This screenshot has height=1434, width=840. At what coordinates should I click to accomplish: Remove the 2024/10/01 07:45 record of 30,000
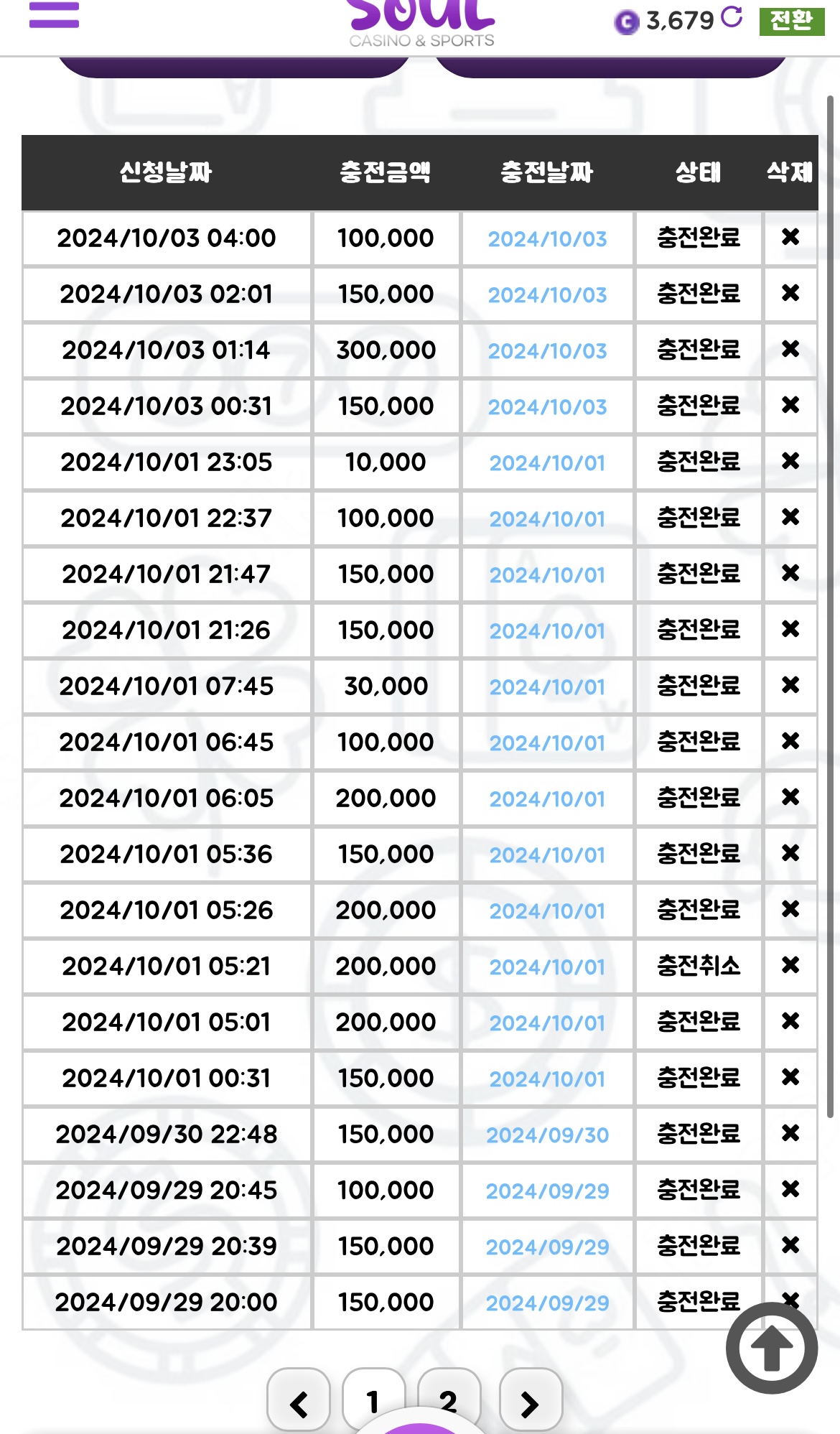tap(790, 685)
